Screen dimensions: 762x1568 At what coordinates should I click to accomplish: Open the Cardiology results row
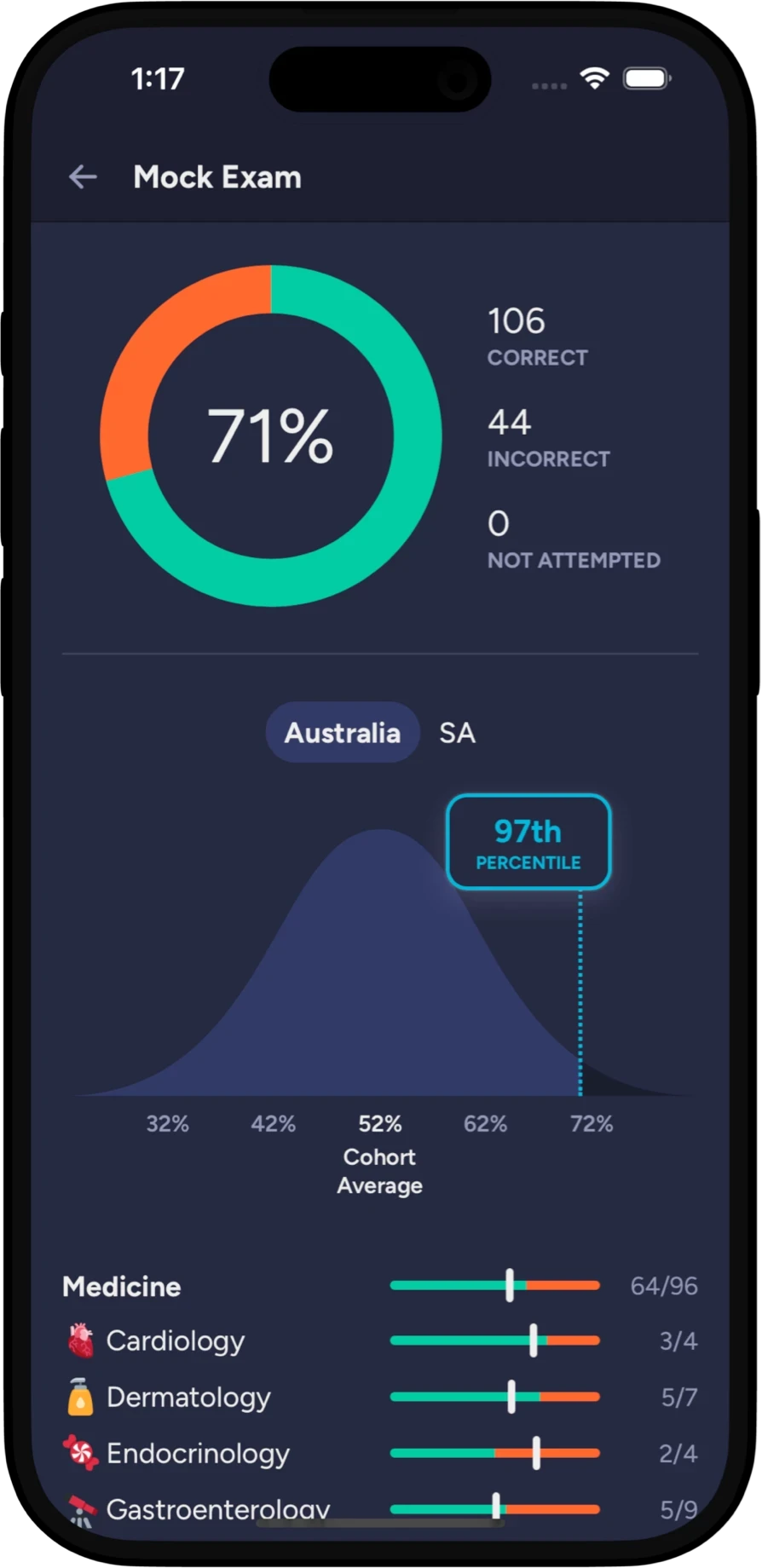click(x=380, y=1341)
